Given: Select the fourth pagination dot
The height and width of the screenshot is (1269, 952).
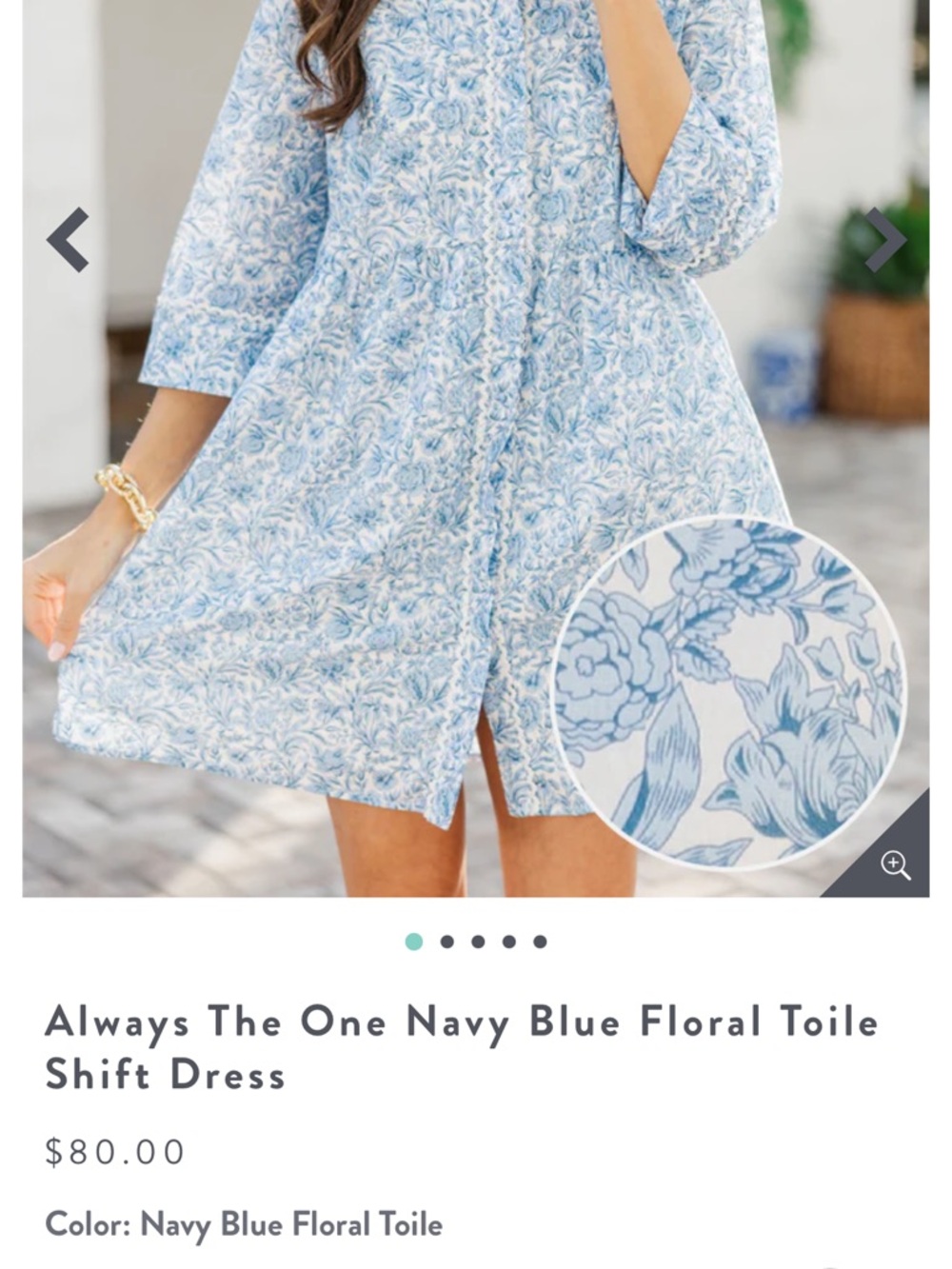Looking at the screenshot, I should point(507,941).
